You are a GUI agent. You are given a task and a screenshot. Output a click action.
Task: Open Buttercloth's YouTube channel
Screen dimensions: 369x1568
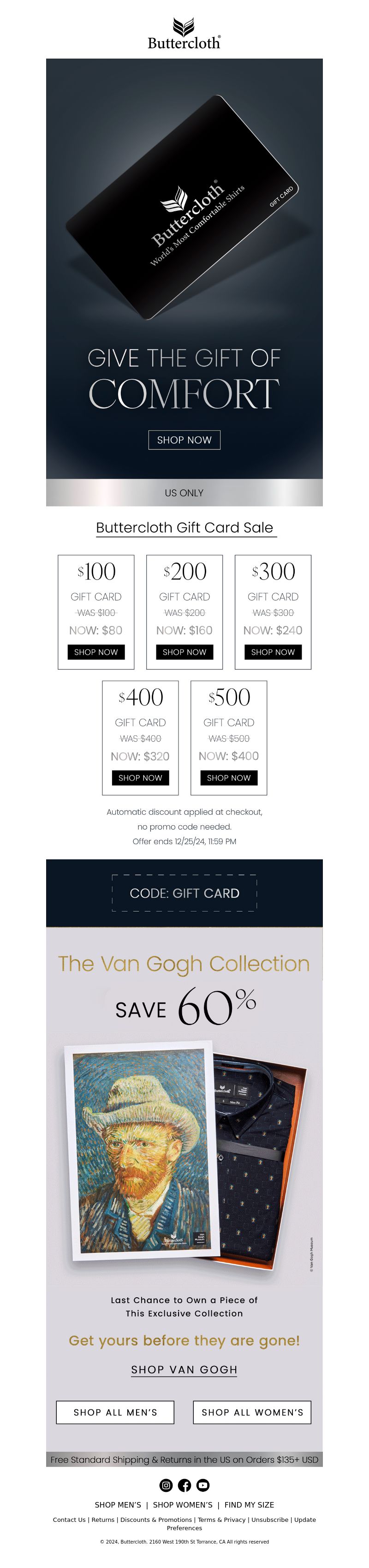tap(203, 1485)
